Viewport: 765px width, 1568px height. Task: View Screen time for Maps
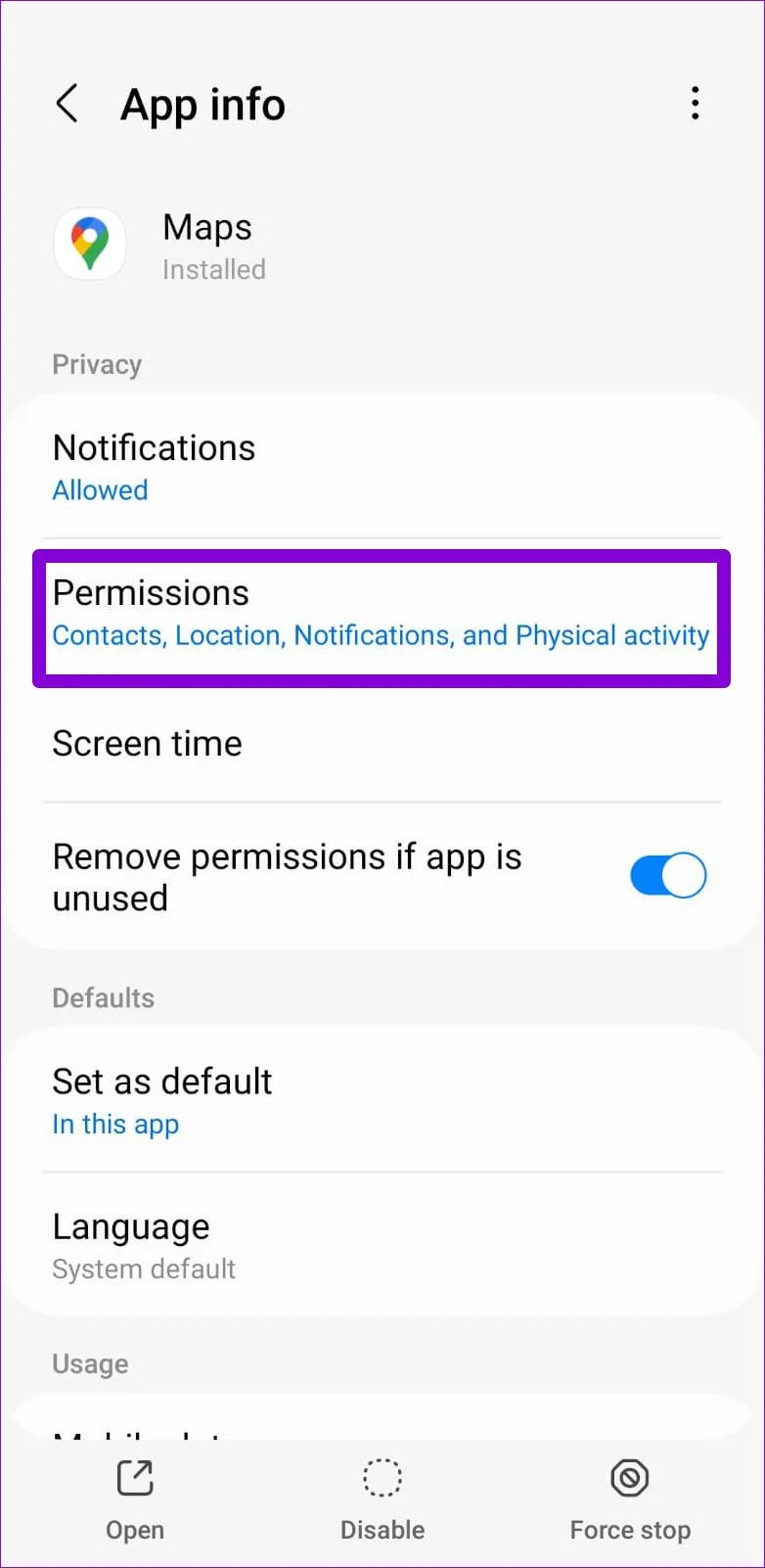coord(382,744)
